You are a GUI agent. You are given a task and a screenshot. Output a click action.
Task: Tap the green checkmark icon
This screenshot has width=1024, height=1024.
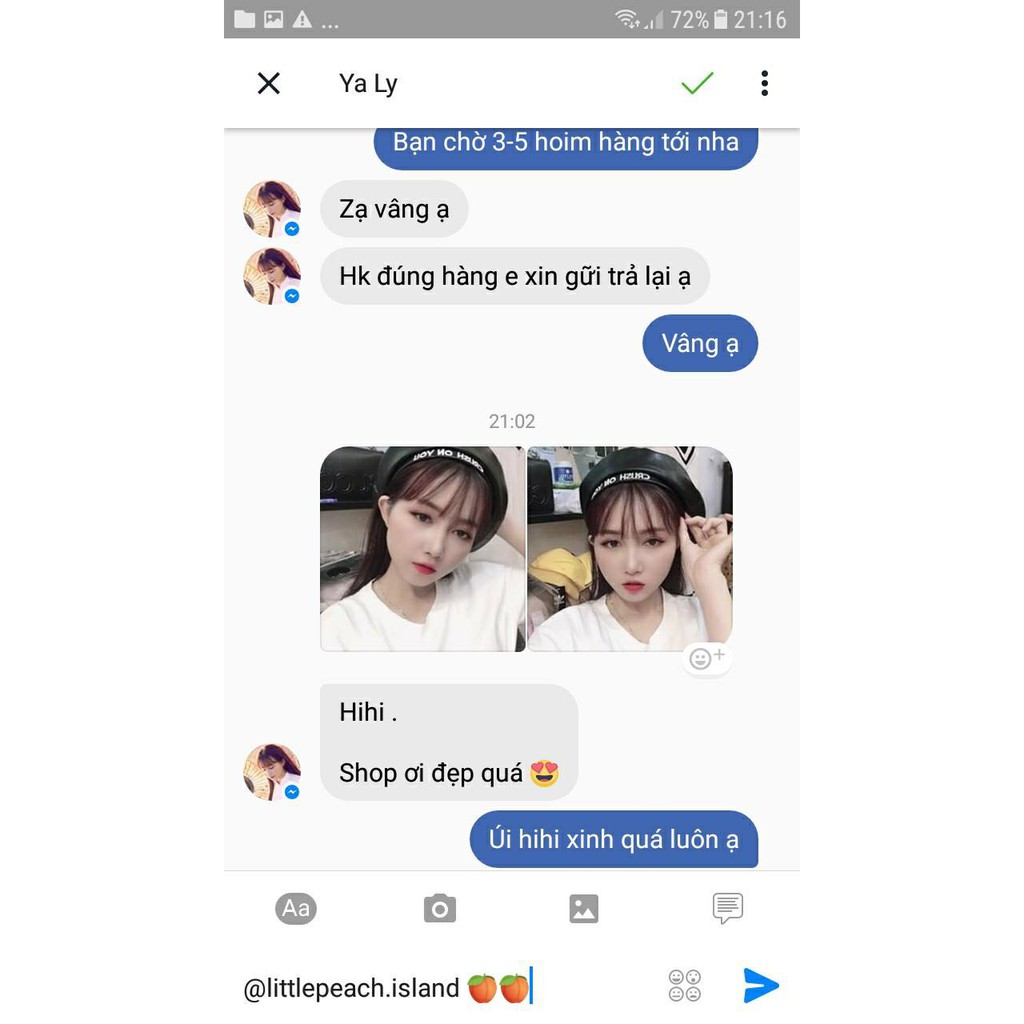(697, 83)
